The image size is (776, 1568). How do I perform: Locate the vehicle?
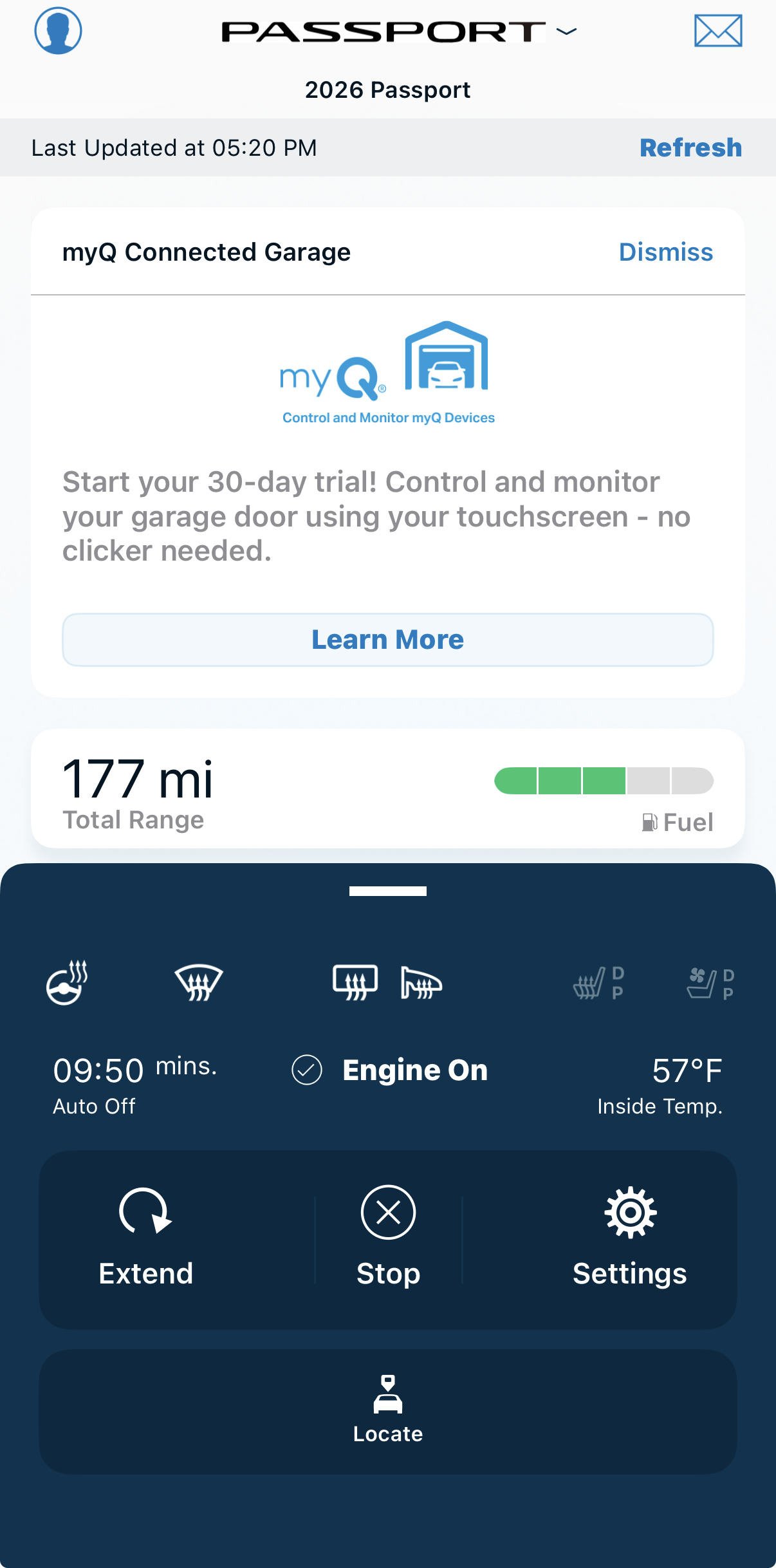pos(388,1411)
